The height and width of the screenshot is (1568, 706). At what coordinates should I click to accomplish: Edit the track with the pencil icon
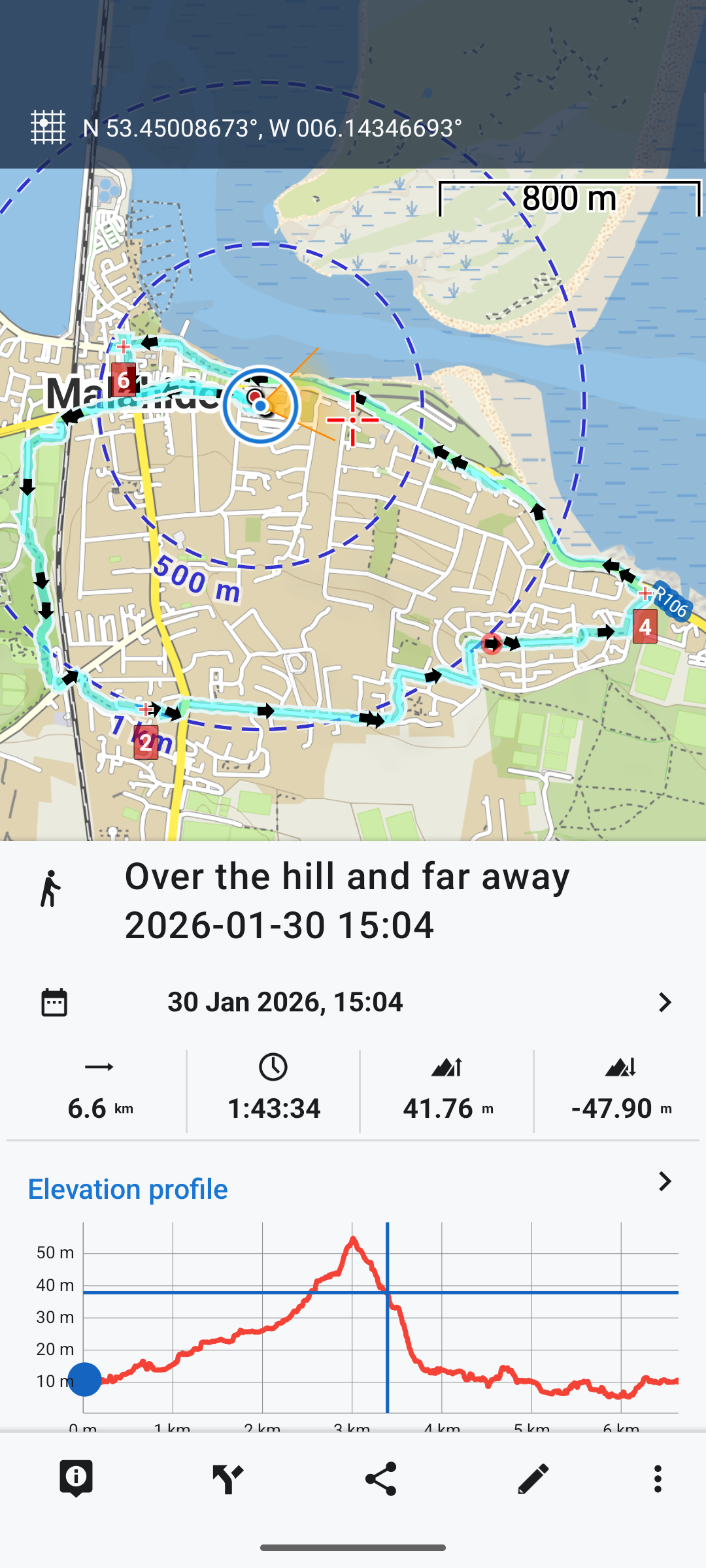click(533, 1478)
